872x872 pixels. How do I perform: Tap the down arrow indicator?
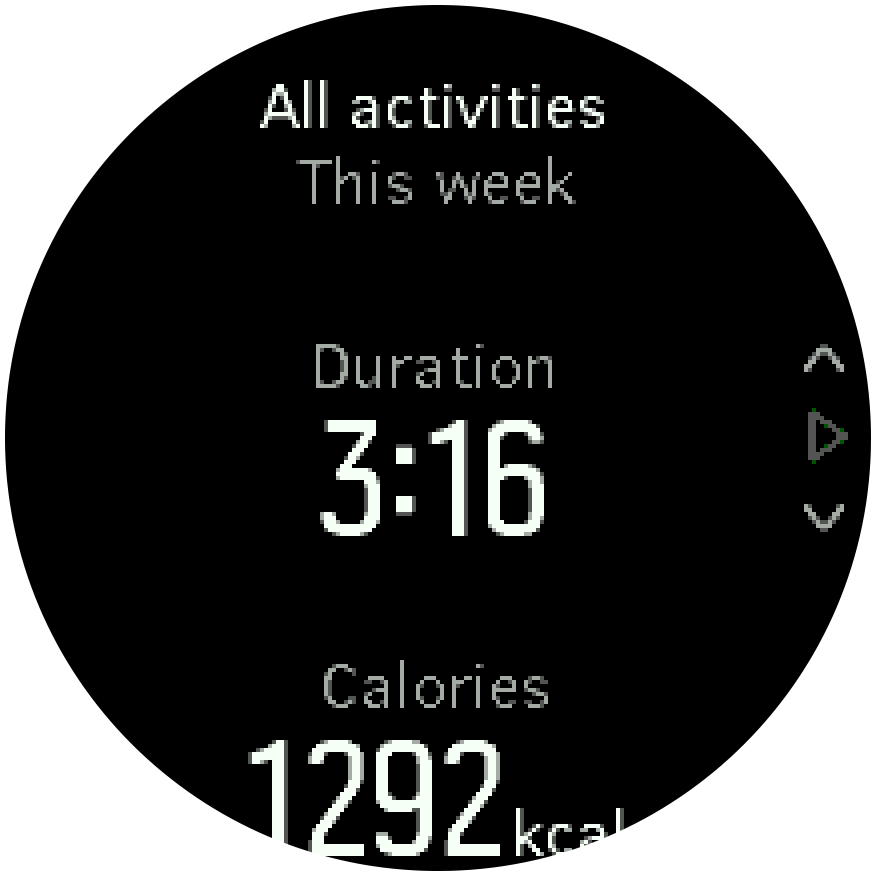coord(824,516)
